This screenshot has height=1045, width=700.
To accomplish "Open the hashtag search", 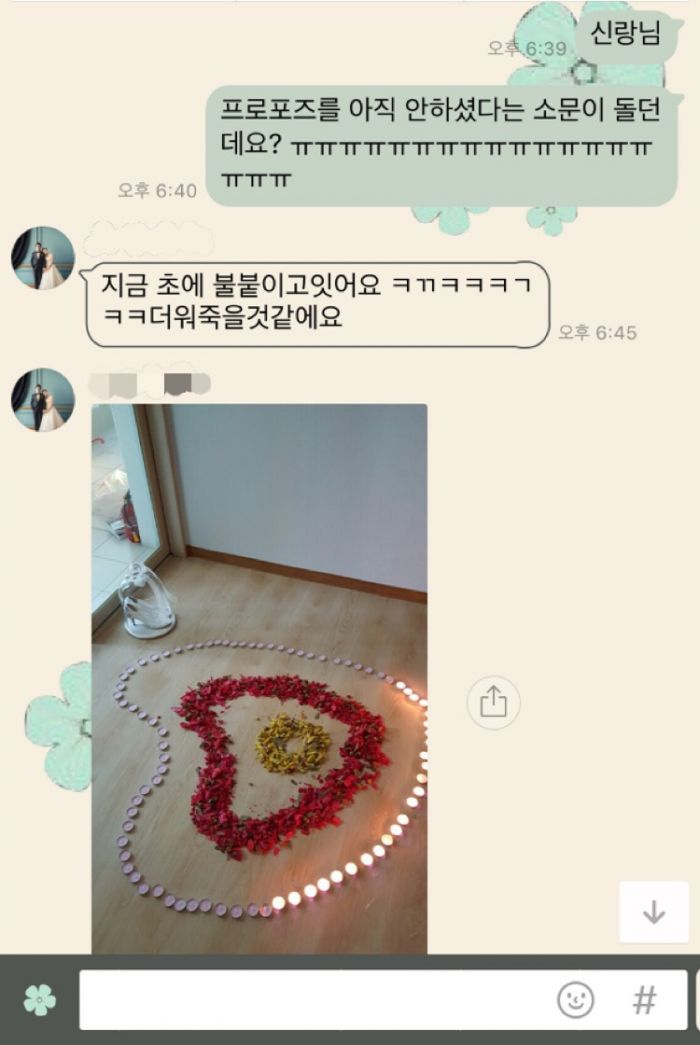I will pos(644,1000).
